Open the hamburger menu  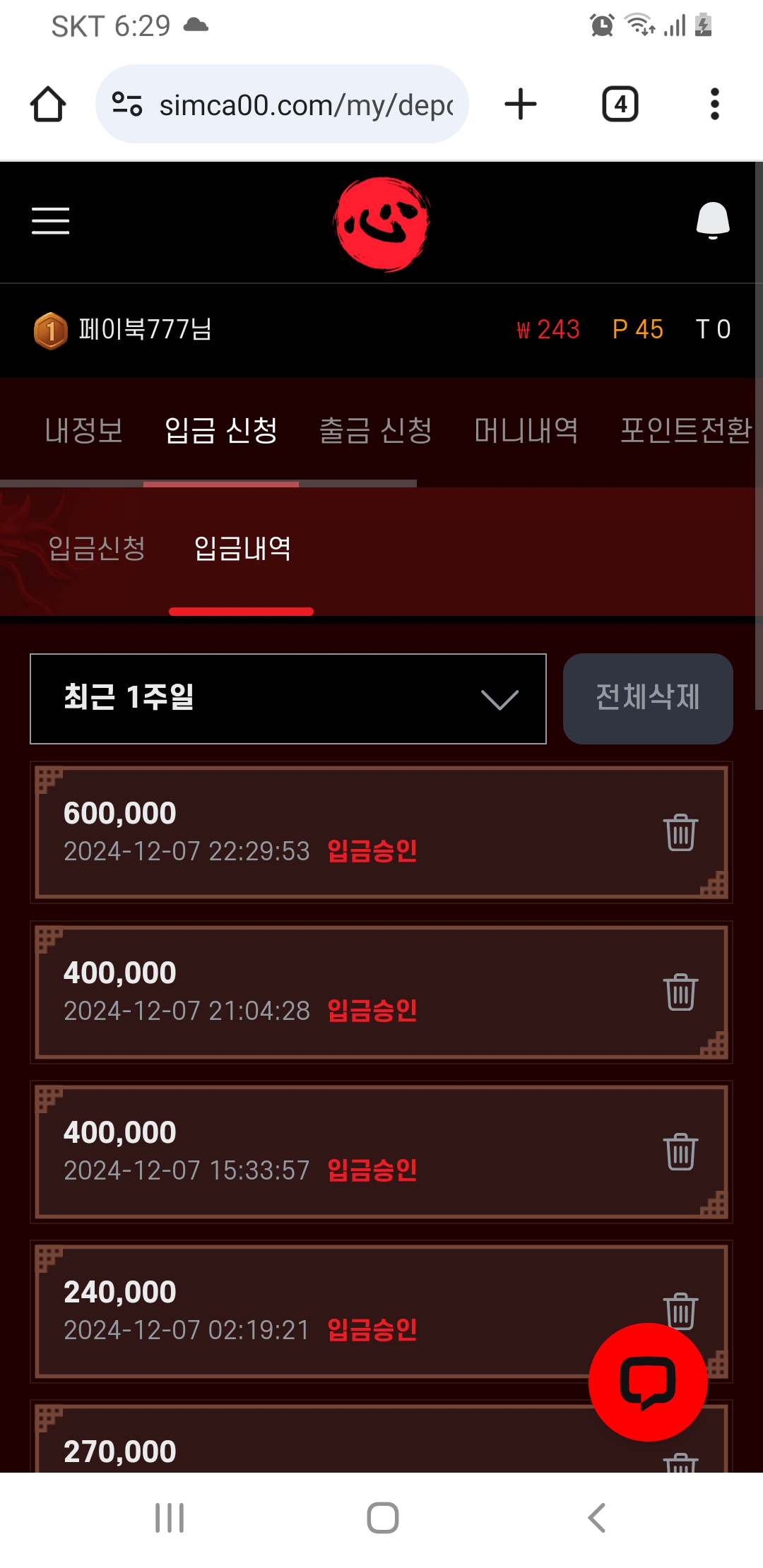pyautogui.click(x=50, y=221)
